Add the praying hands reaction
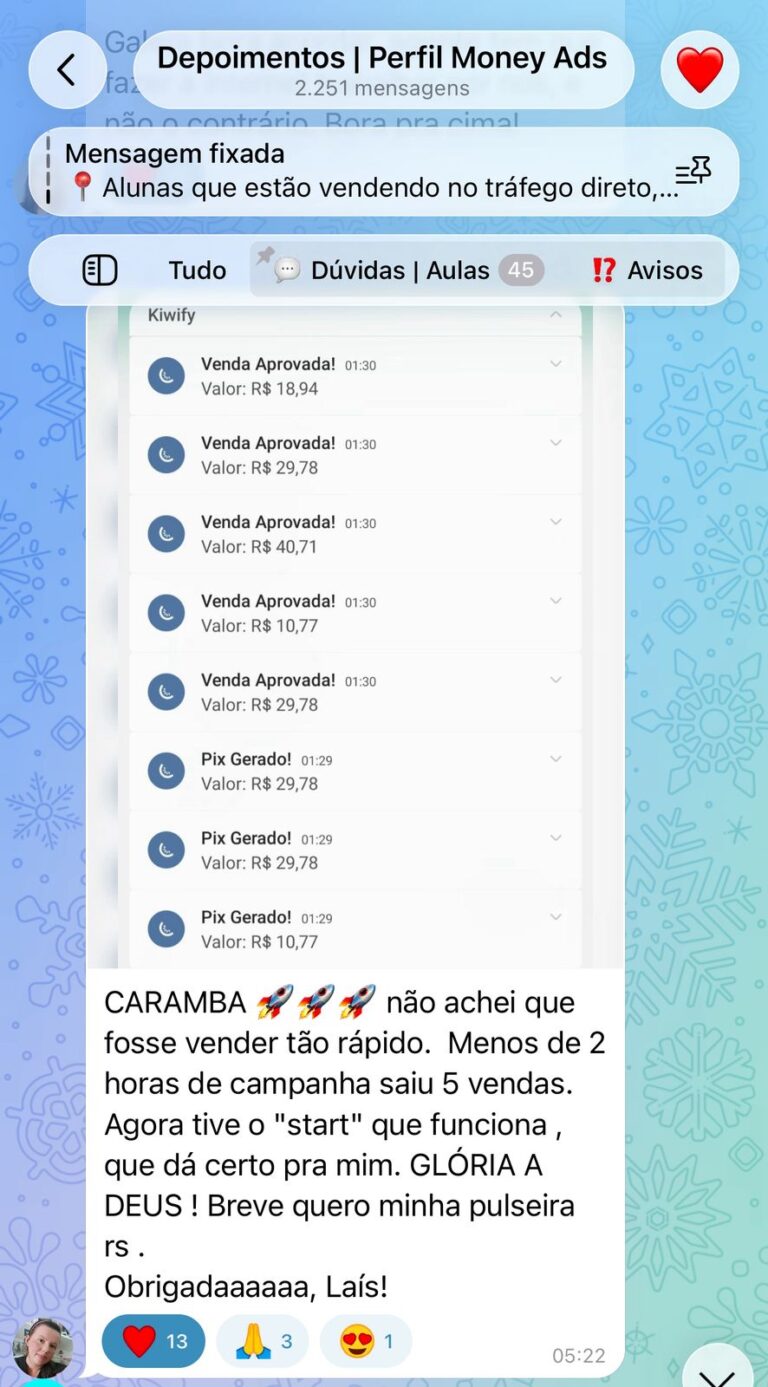This screenshot has width=768, height=1387. coord(262,1341)
